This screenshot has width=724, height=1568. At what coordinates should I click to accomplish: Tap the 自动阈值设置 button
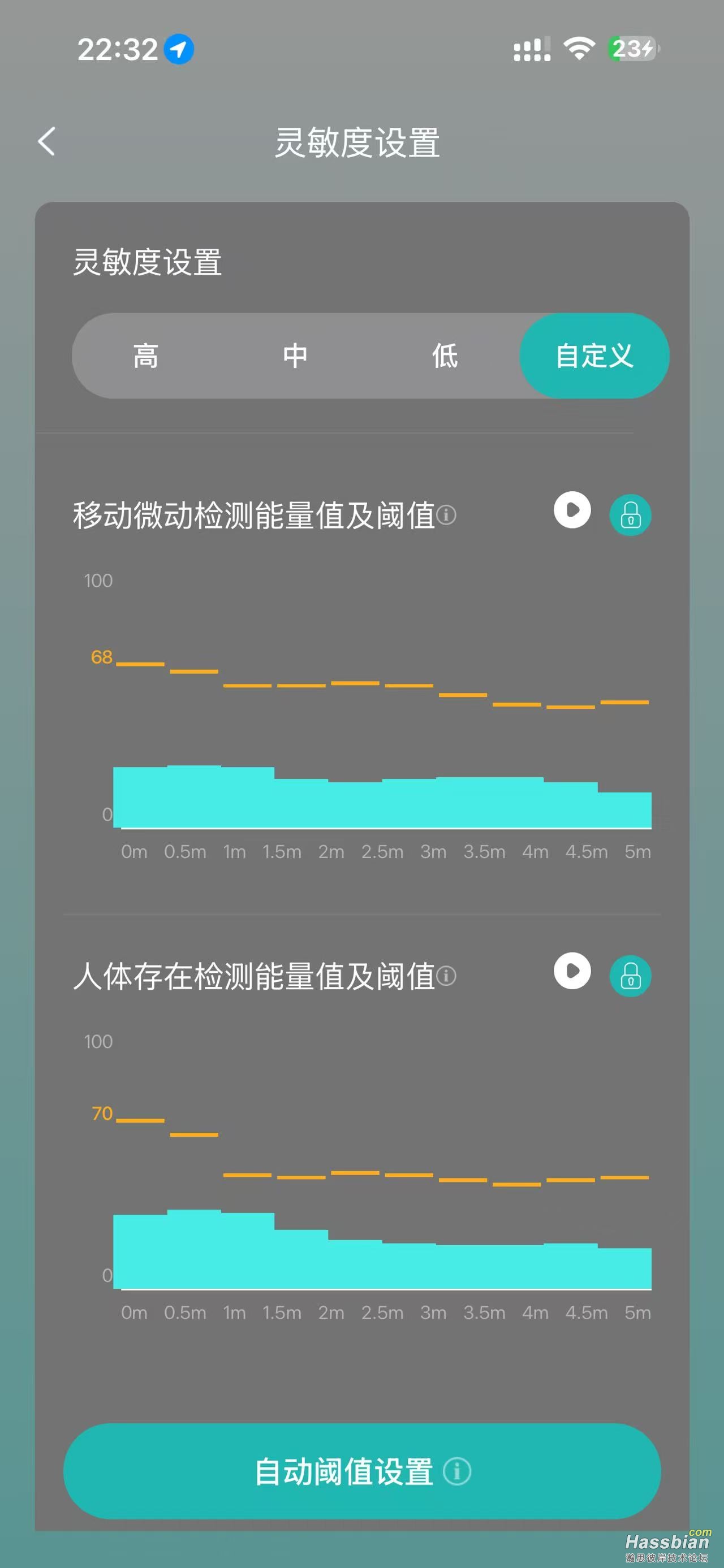coord(361,1471)
